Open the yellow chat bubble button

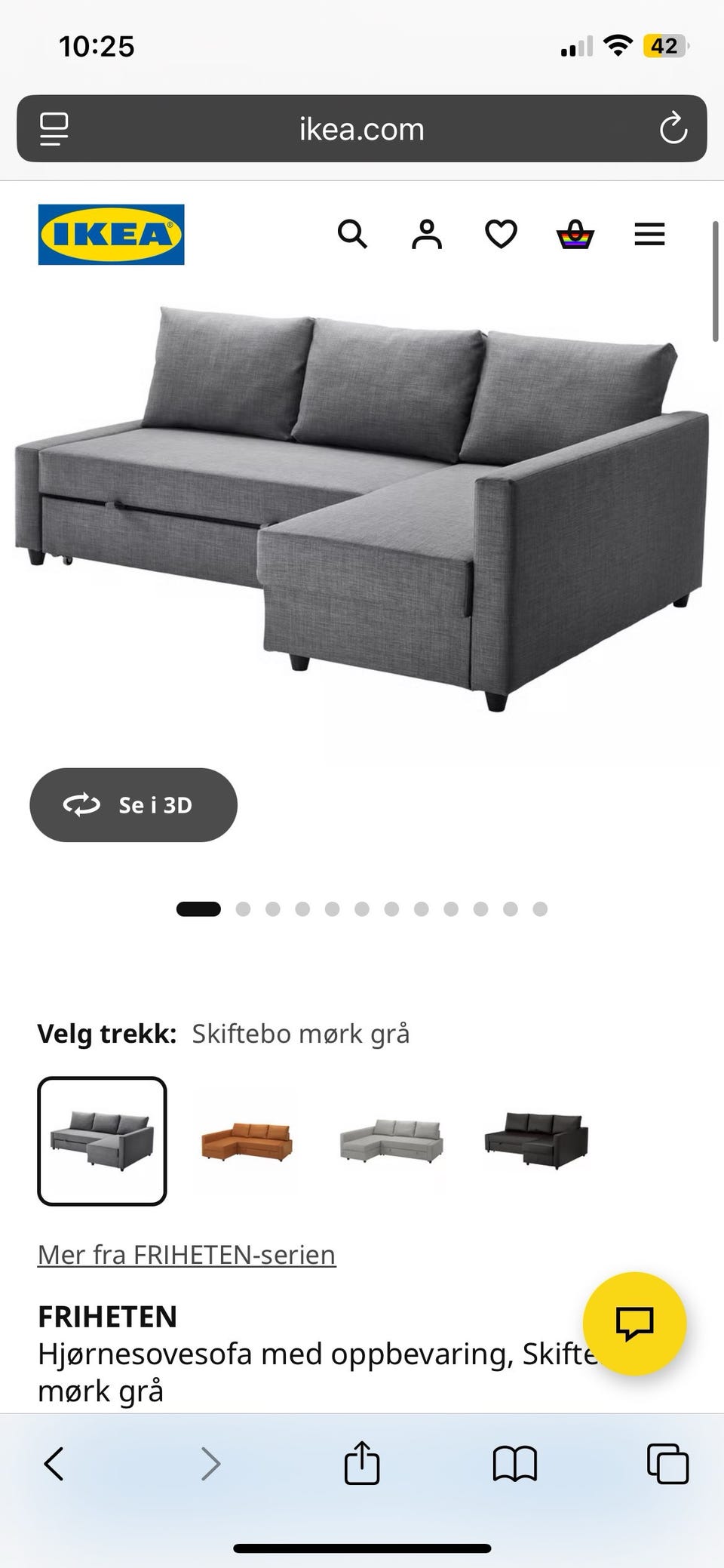point(634,1324)
